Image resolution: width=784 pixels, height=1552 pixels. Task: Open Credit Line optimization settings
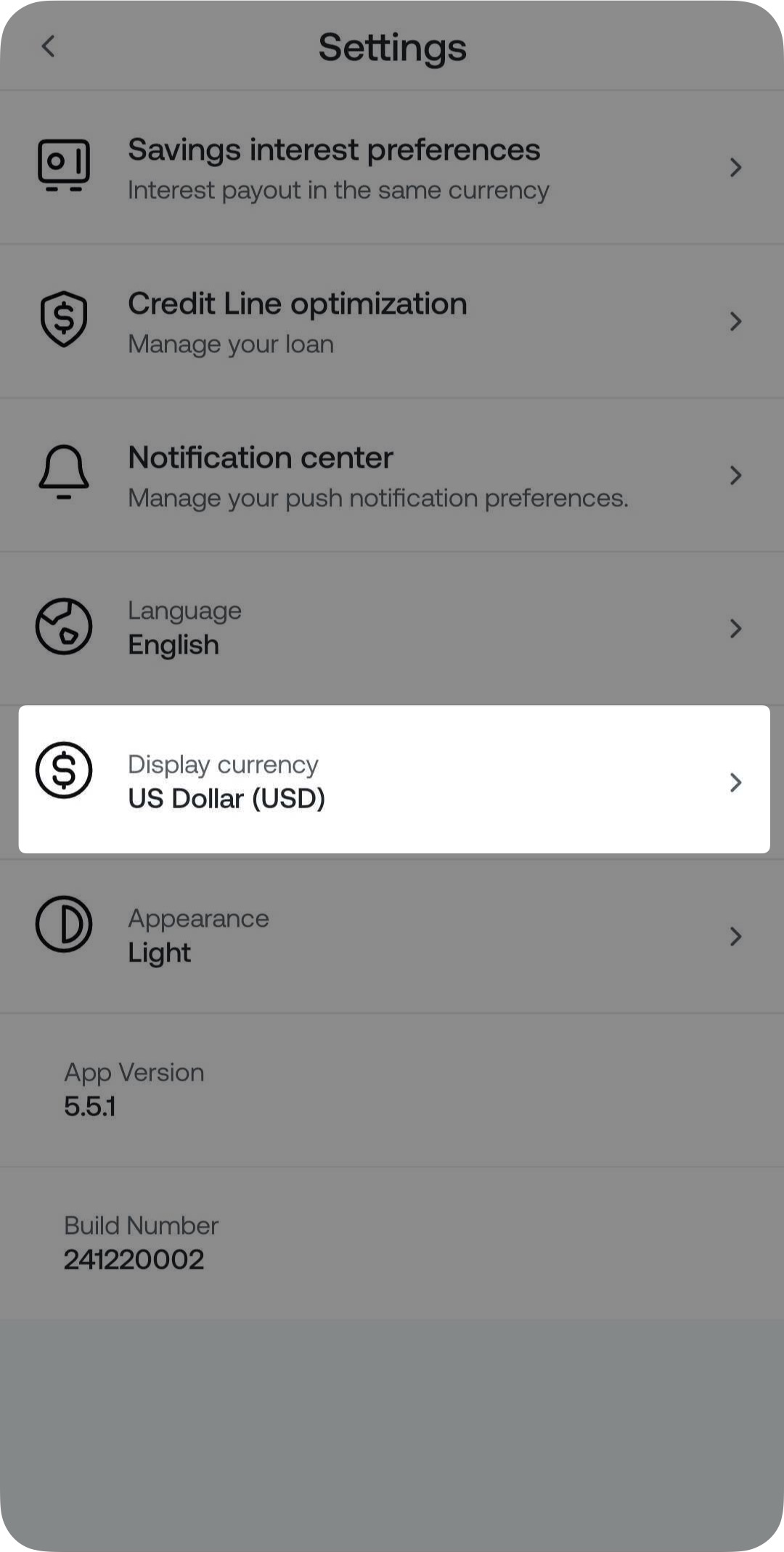pyautogui.click(x=392, y=322)
